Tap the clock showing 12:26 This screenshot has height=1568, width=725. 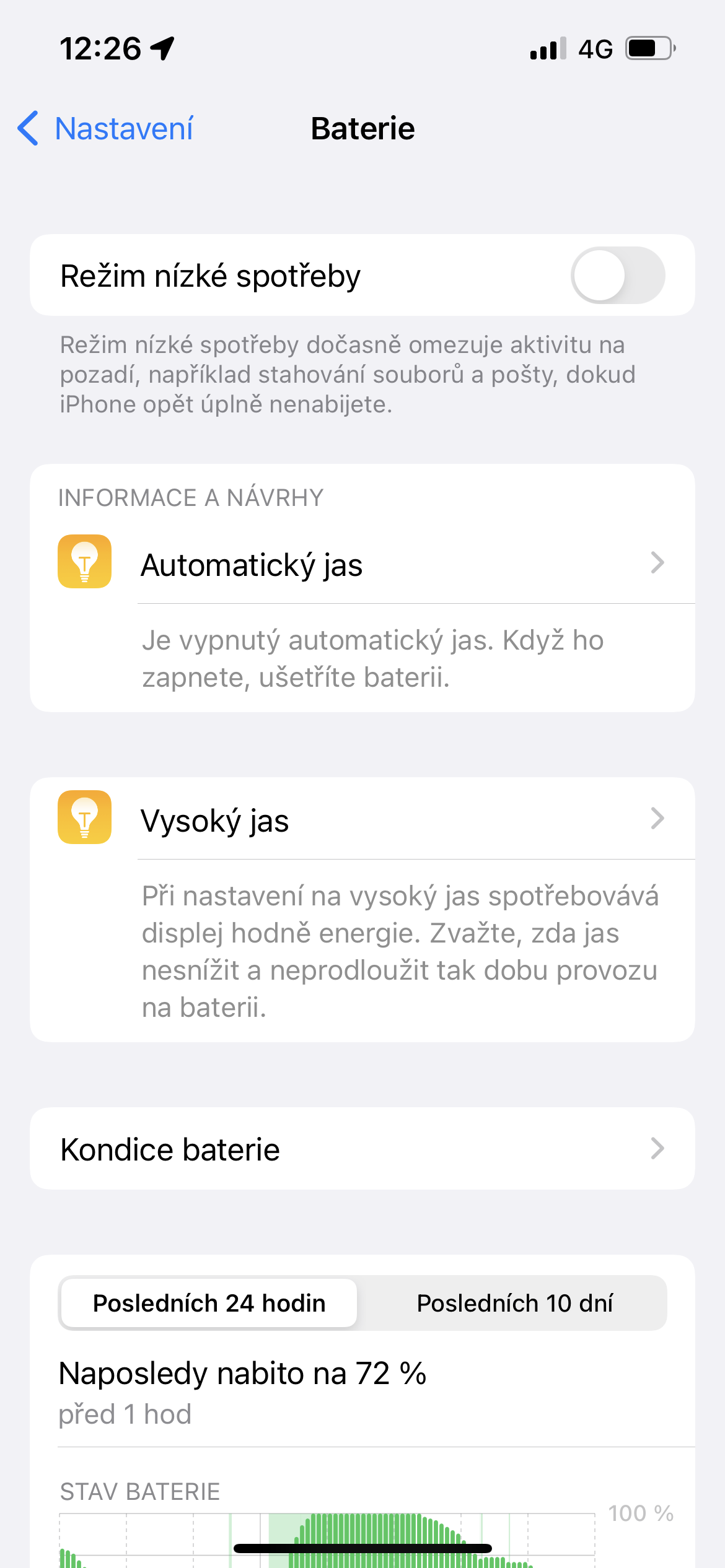(99, 48)
